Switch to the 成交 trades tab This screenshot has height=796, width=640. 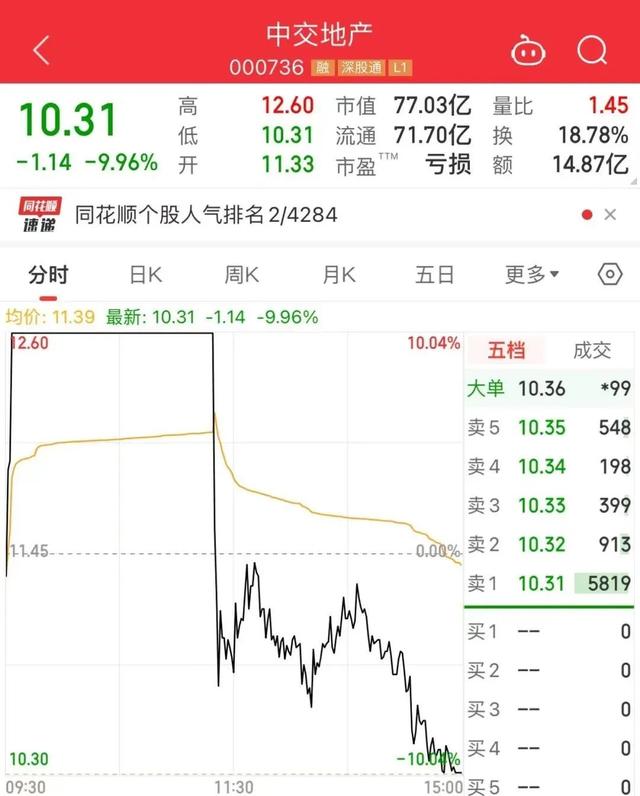click(592, 350)
